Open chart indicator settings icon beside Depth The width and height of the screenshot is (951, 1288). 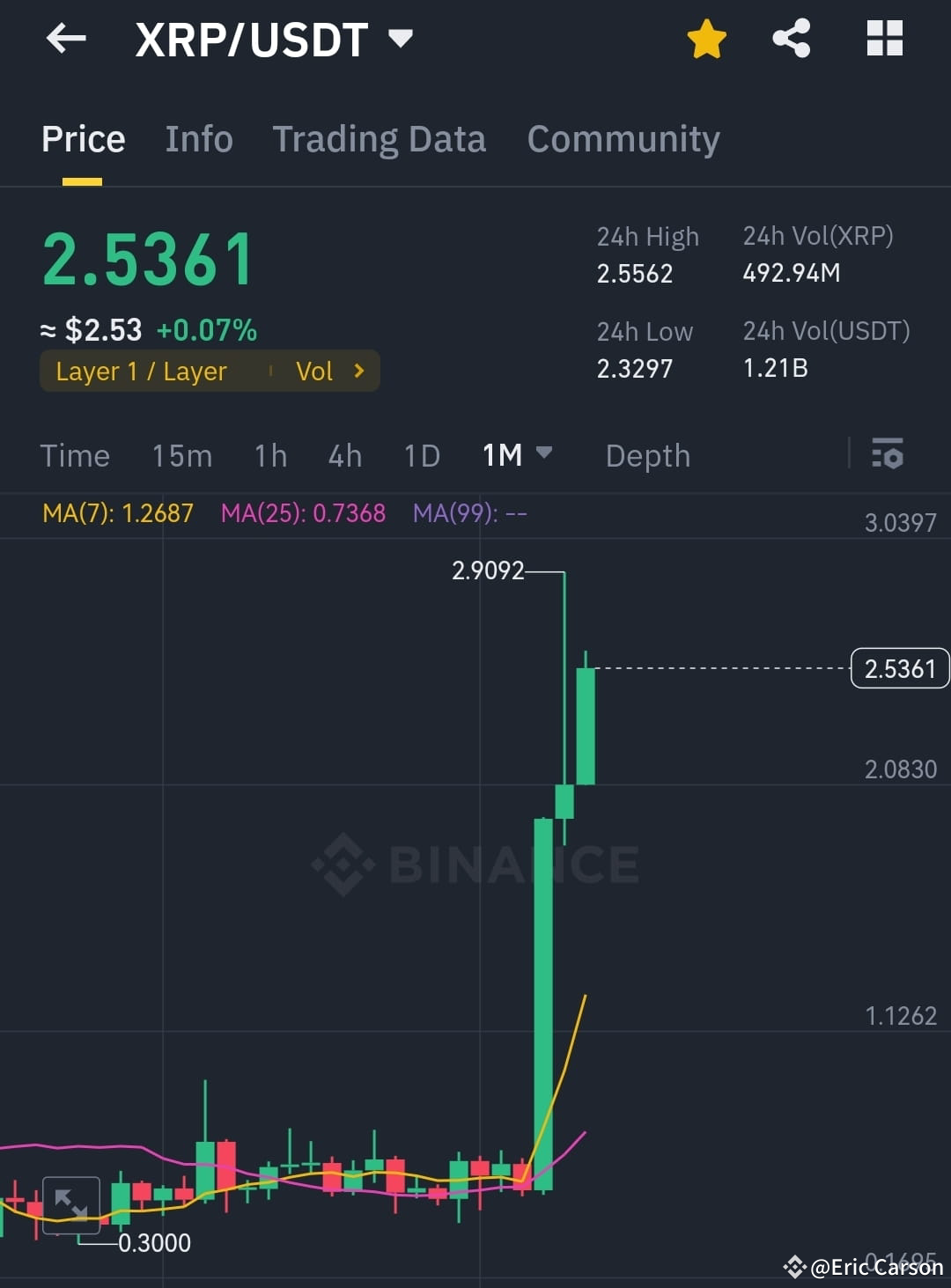click(x=888, y=455)
